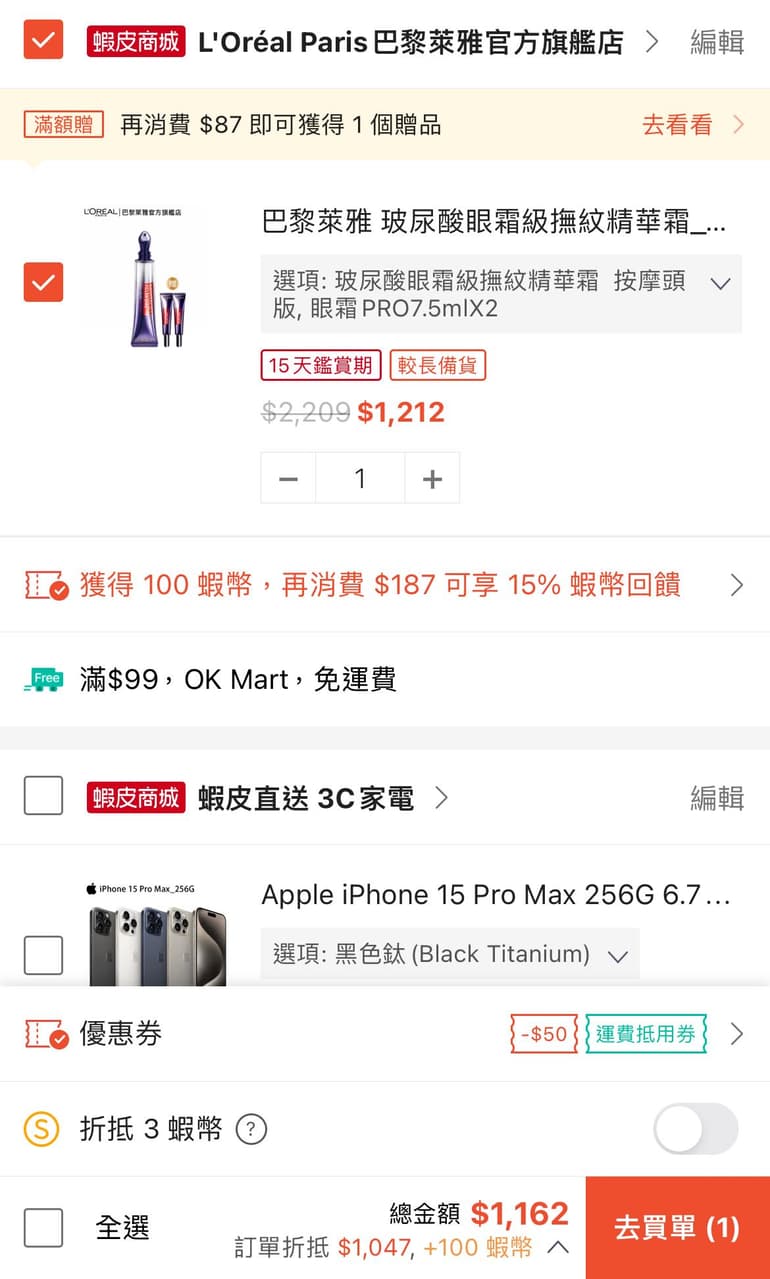Open the 獲得 100 蝦幣 cashback offer row

[x=385, y=585]
